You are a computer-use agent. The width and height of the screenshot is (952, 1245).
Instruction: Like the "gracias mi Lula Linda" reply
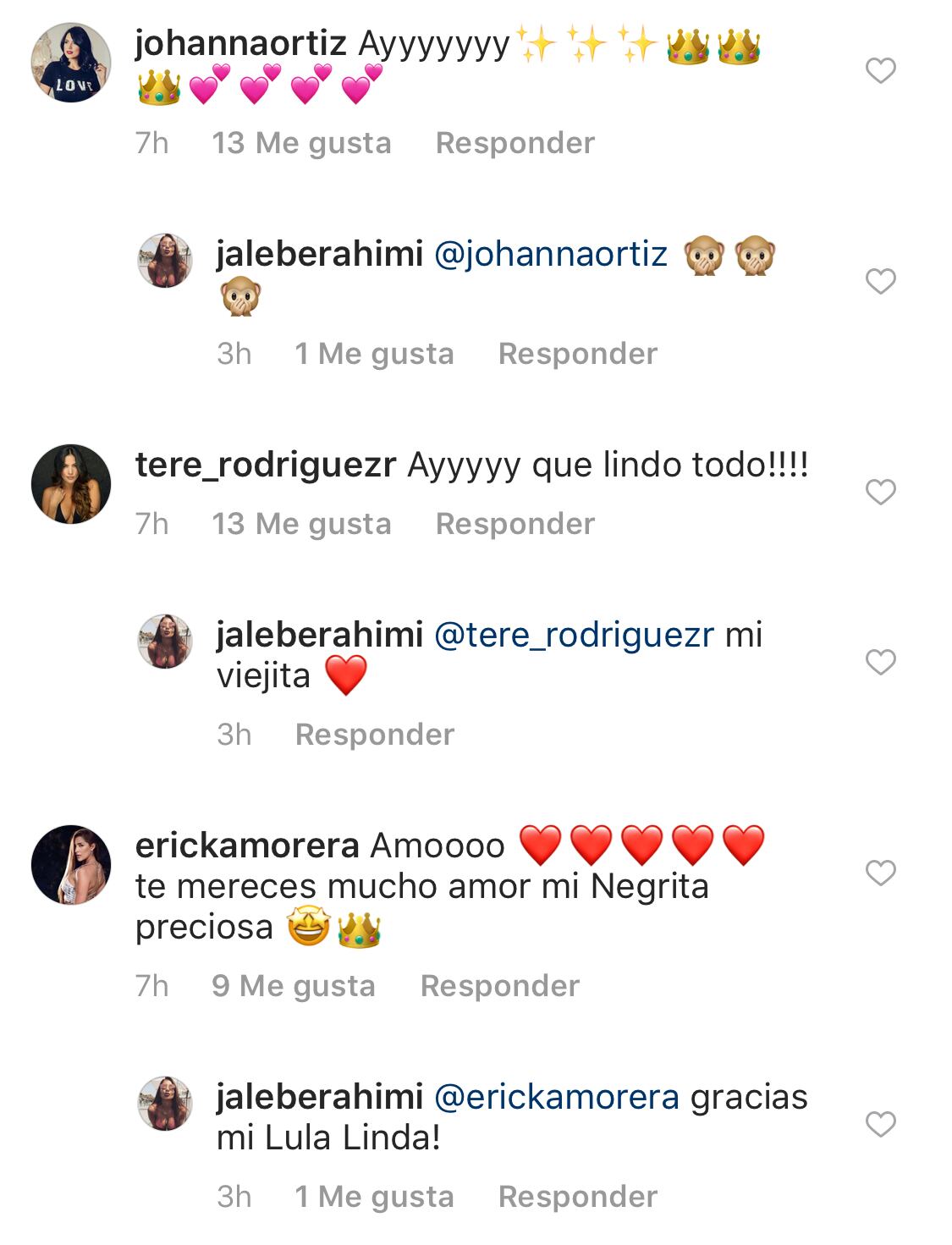pyautogui.click(x=881, y=1124)
